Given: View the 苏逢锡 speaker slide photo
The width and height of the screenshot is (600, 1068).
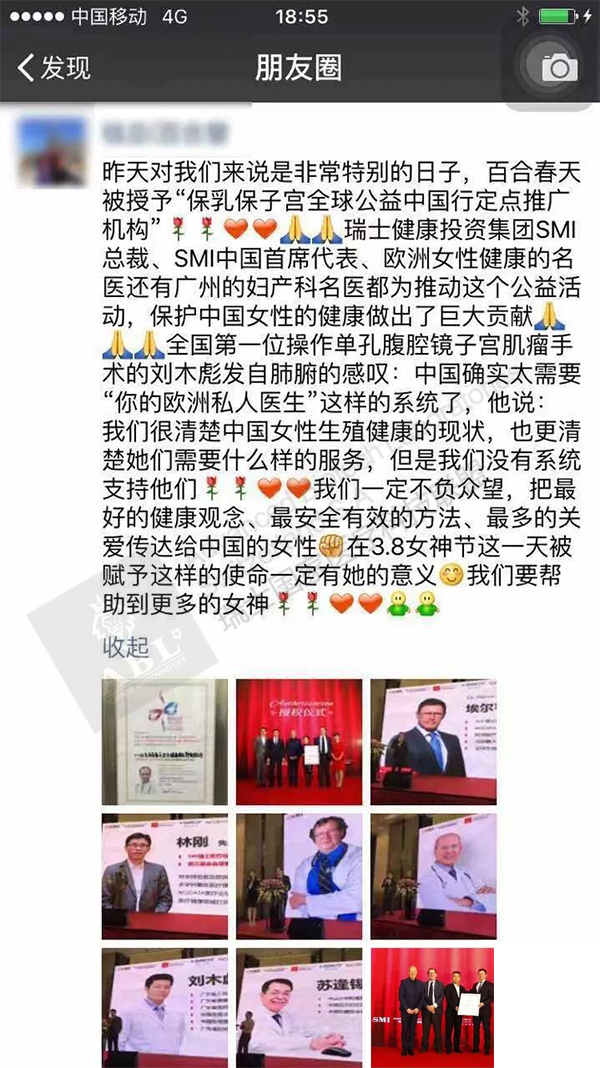Looking at the screenshot, I should point(299,1007).
